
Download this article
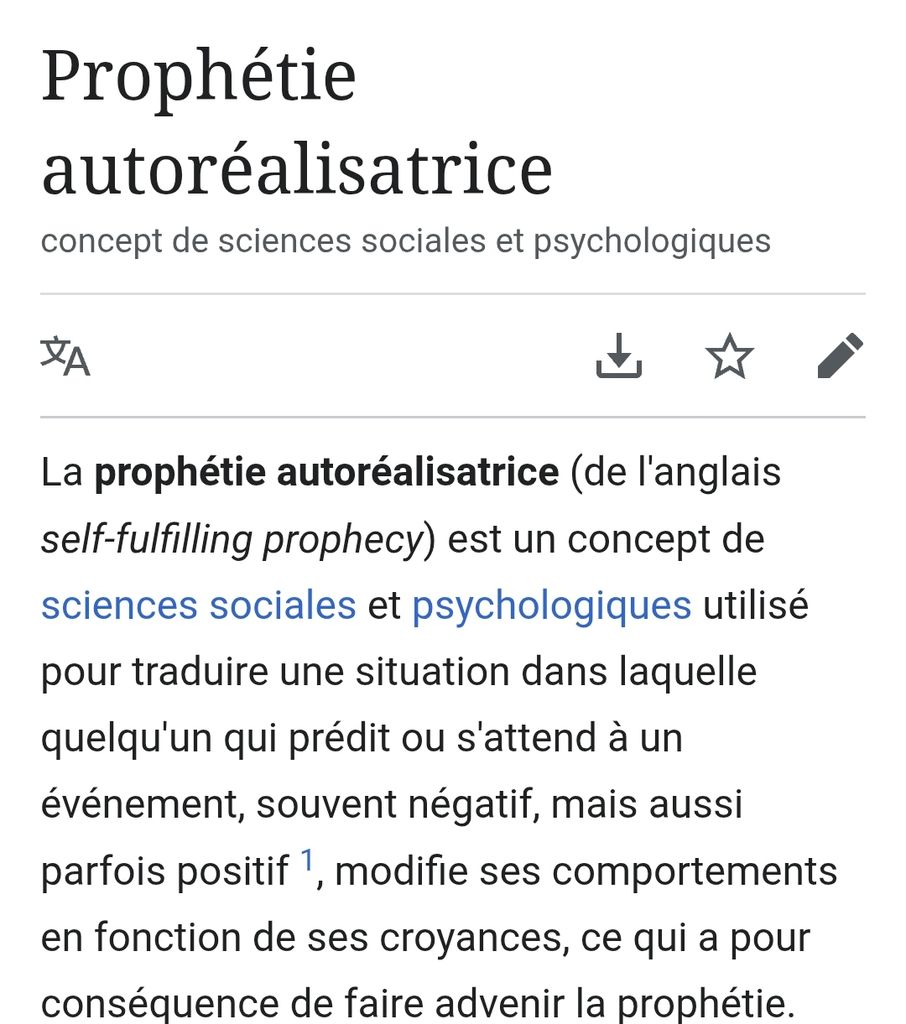(619, 356)
